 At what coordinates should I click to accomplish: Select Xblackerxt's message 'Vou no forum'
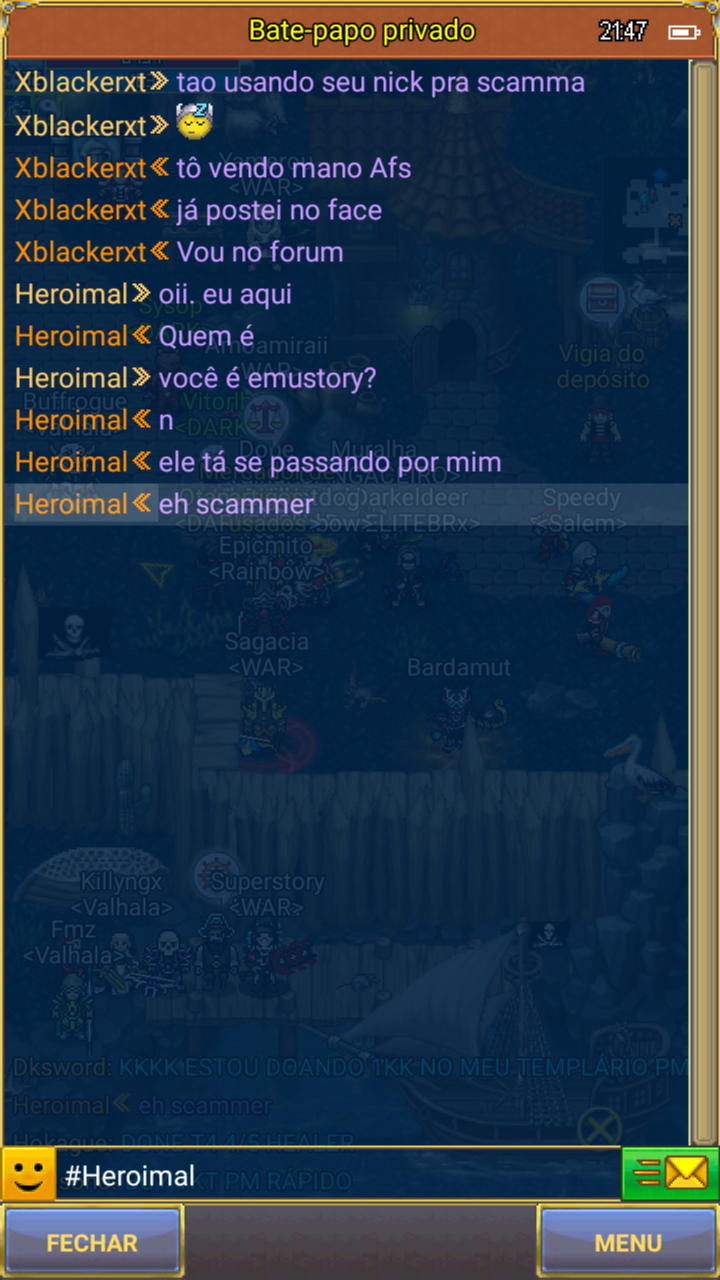[x=345, y=252]
